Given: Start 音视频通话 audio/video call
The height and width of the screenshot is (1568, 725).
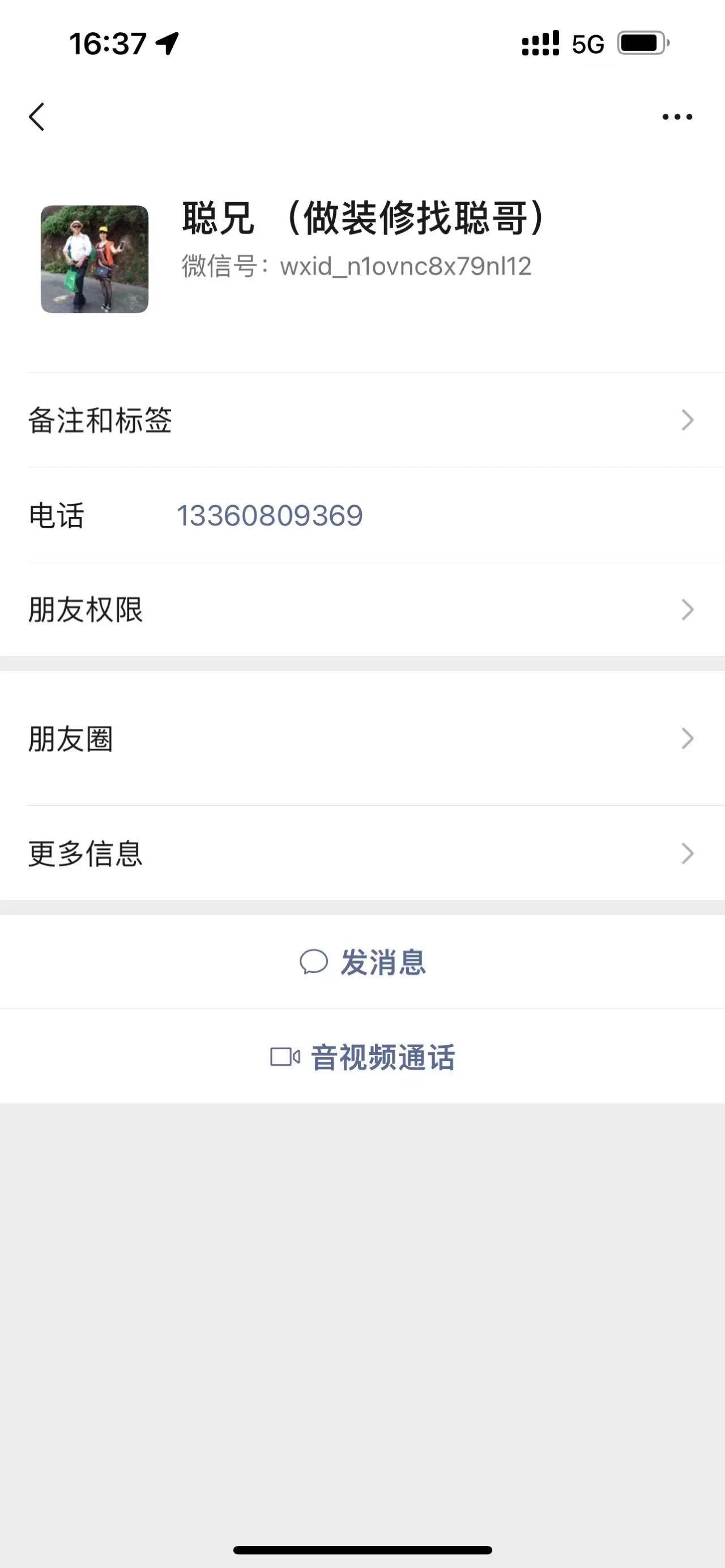Looking at the screenshot, I should [382, 1057].
